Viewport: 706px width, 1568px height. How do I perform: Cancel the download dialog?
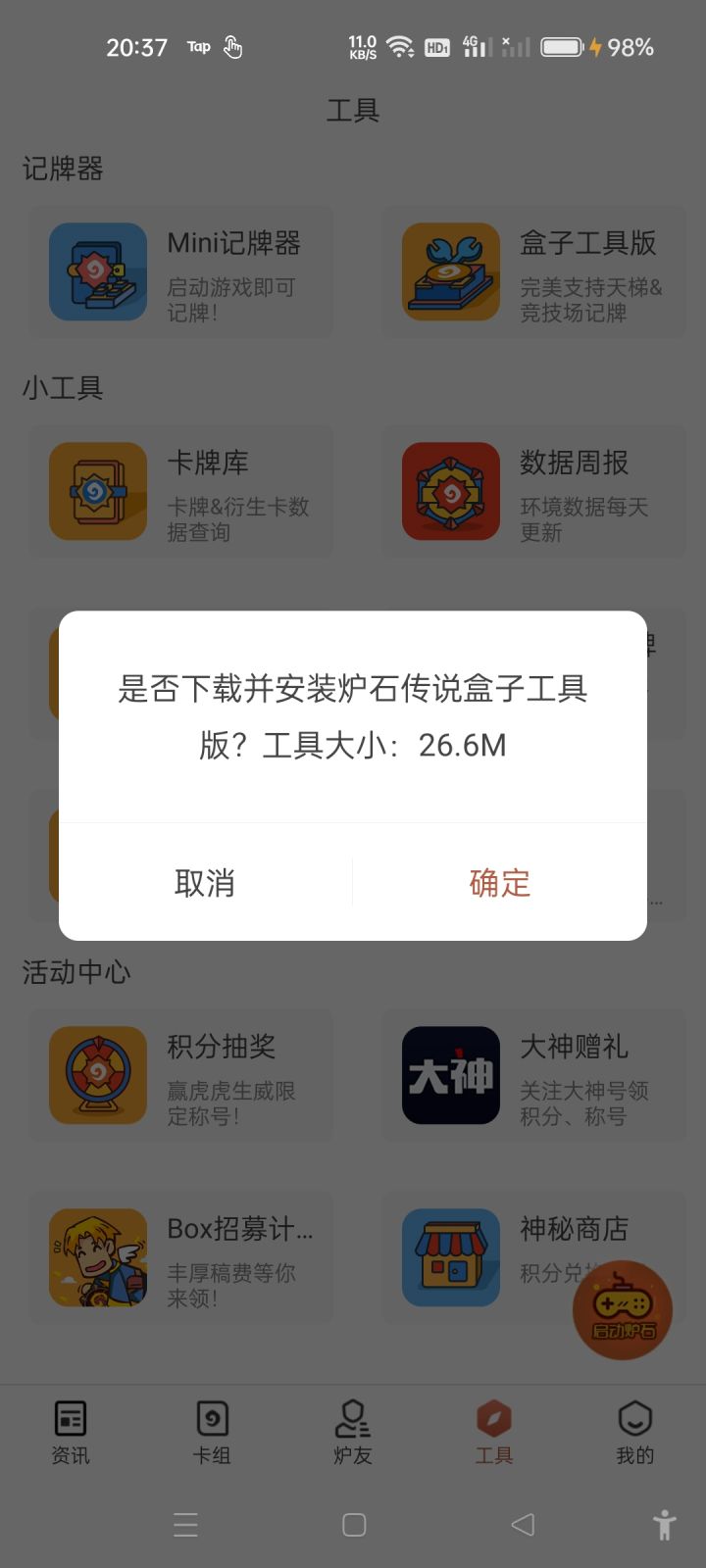pyautogui.click(x=206, y=883)
